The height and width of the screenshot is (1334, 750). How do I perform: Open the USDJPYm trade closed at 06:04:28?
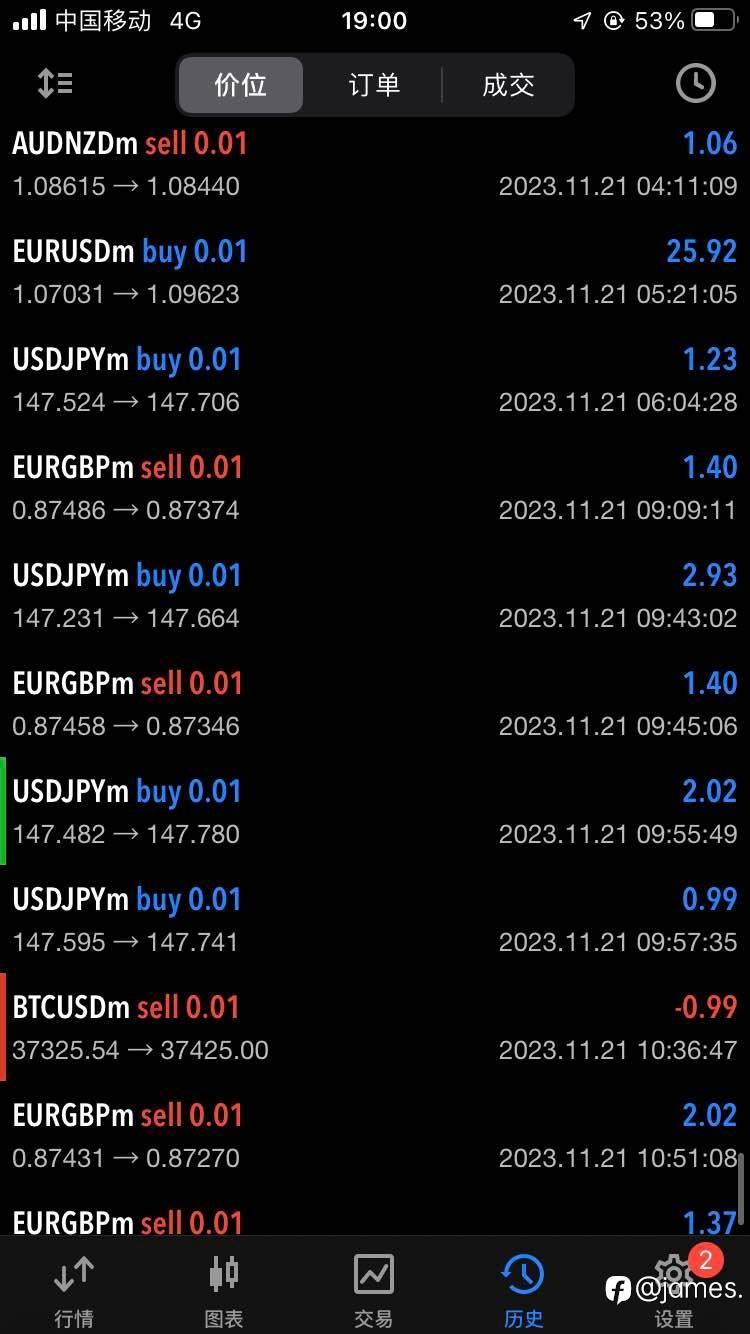click(x=375, y=380)
